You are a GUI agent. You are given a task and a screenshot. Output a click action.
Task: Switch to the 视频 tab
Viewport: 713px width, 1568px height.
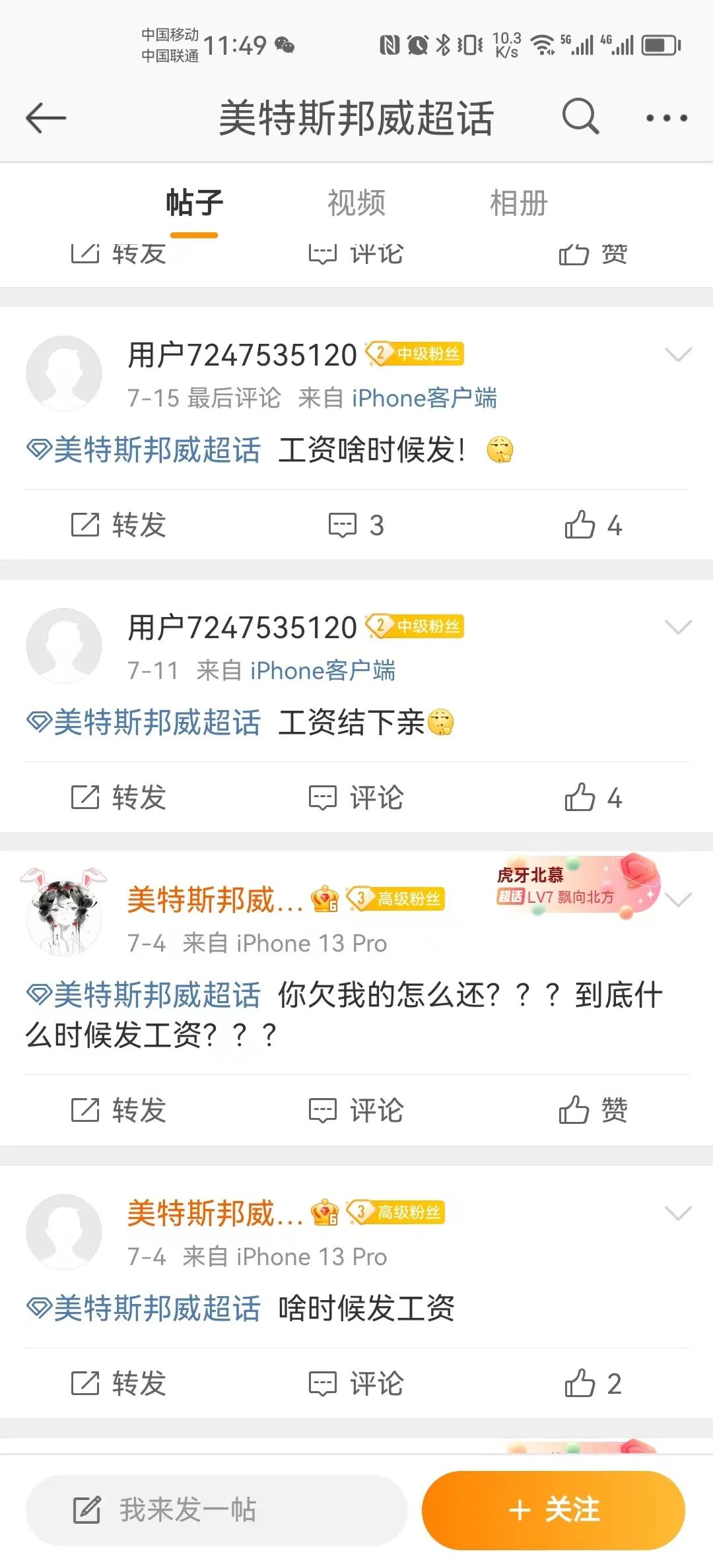(355, 203)
